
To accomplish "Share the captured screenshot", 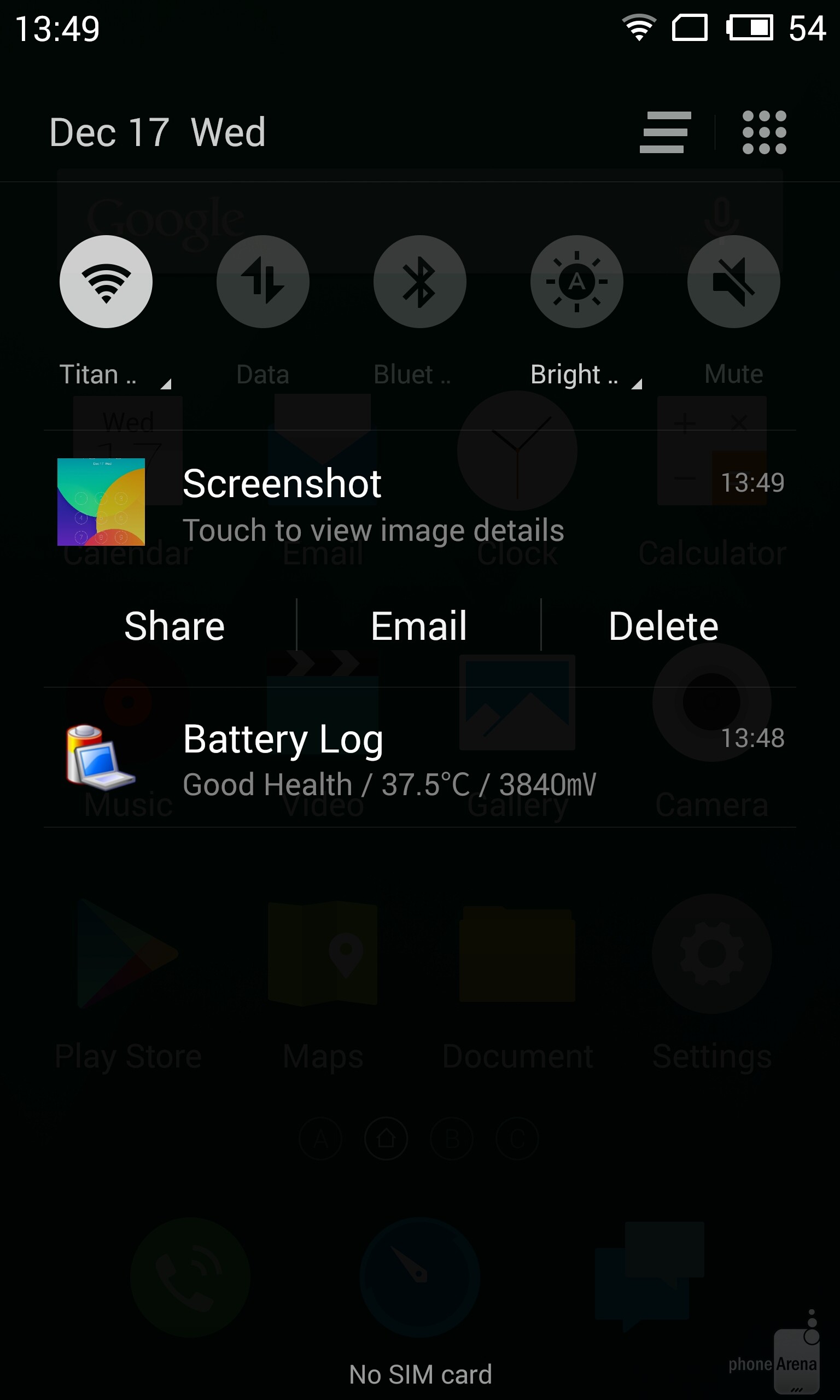I will click(x=174, y=626).
